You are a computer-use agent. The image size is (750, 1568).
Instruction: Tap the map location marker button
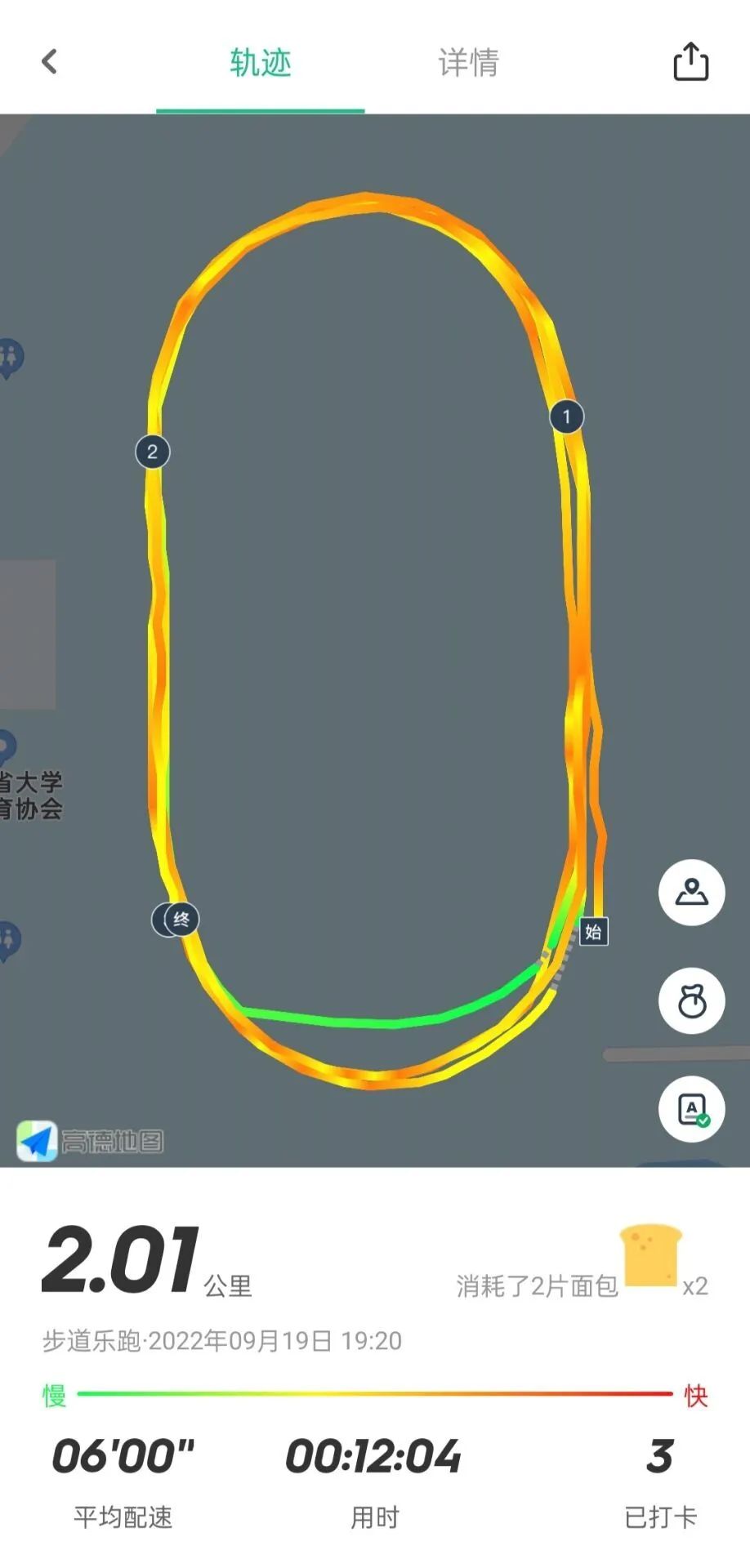point(691,893)
